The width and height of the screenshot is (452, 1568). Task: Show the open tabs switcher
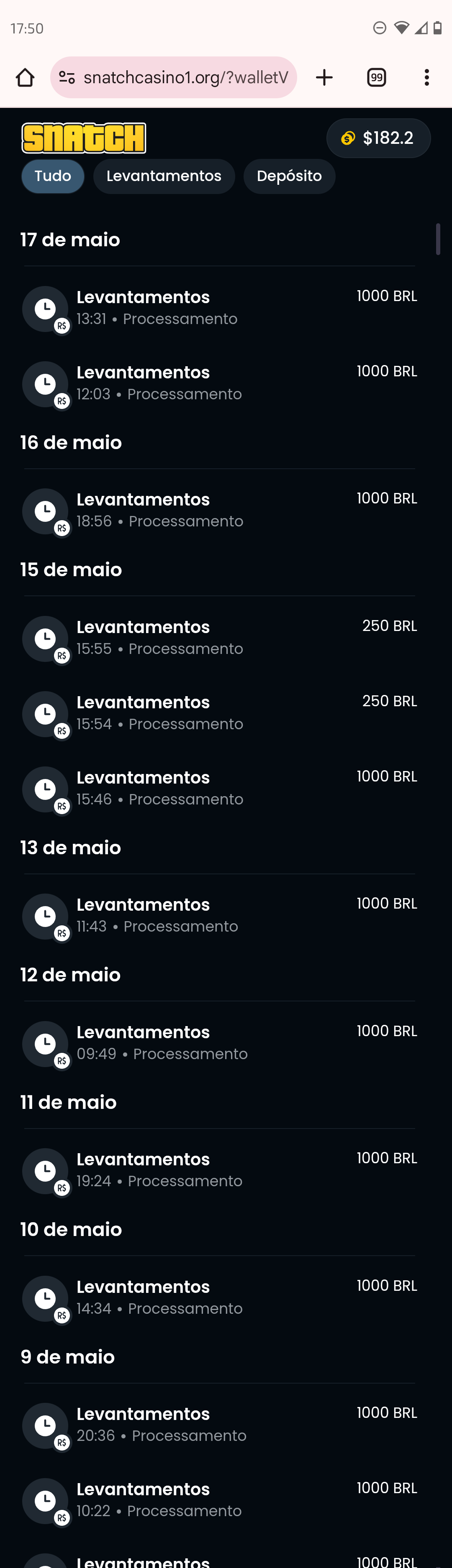tap(377, 78)
